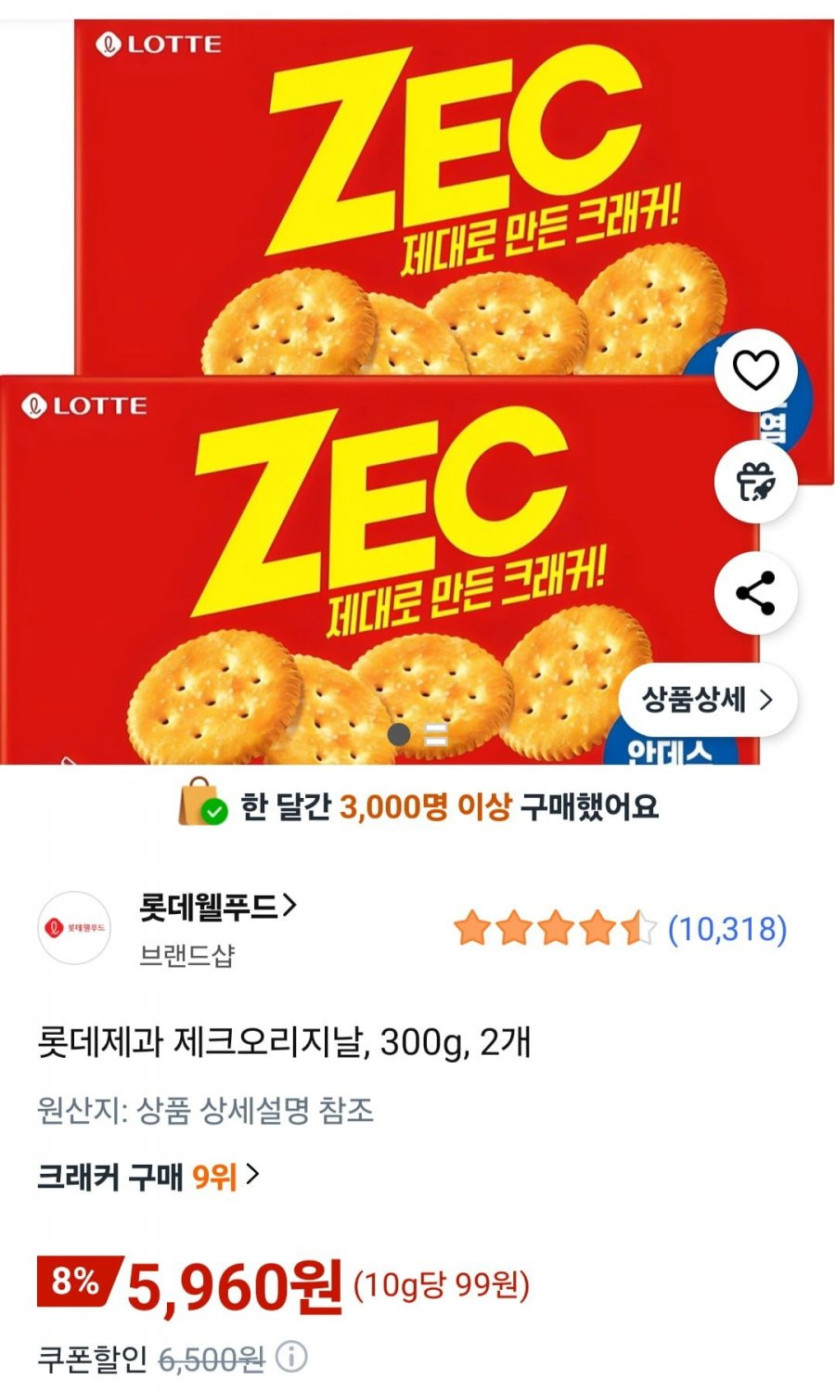Show coupon discount info icon

291,1358
